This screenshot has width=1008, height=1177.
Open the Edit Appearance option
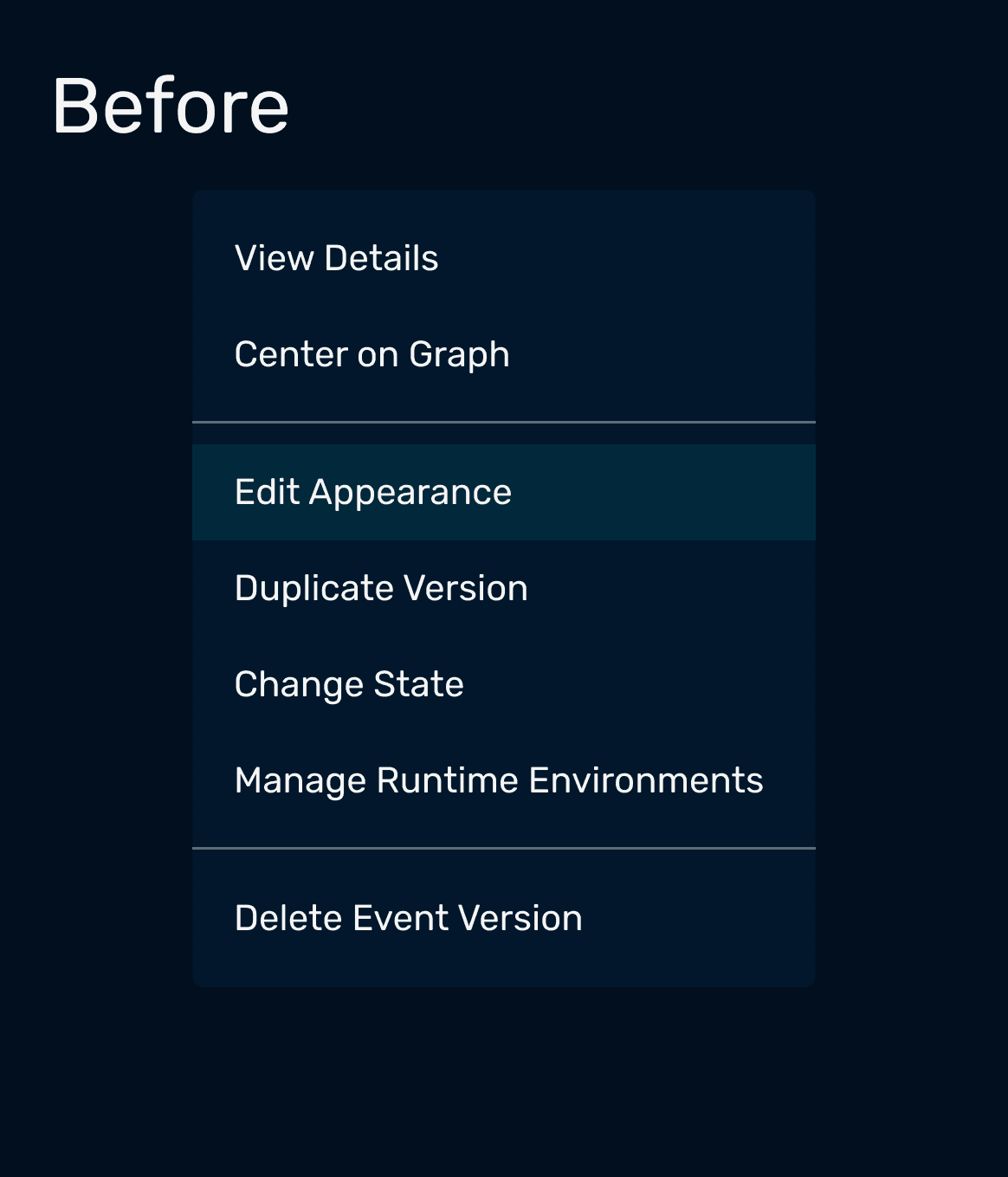coord(503,492)
